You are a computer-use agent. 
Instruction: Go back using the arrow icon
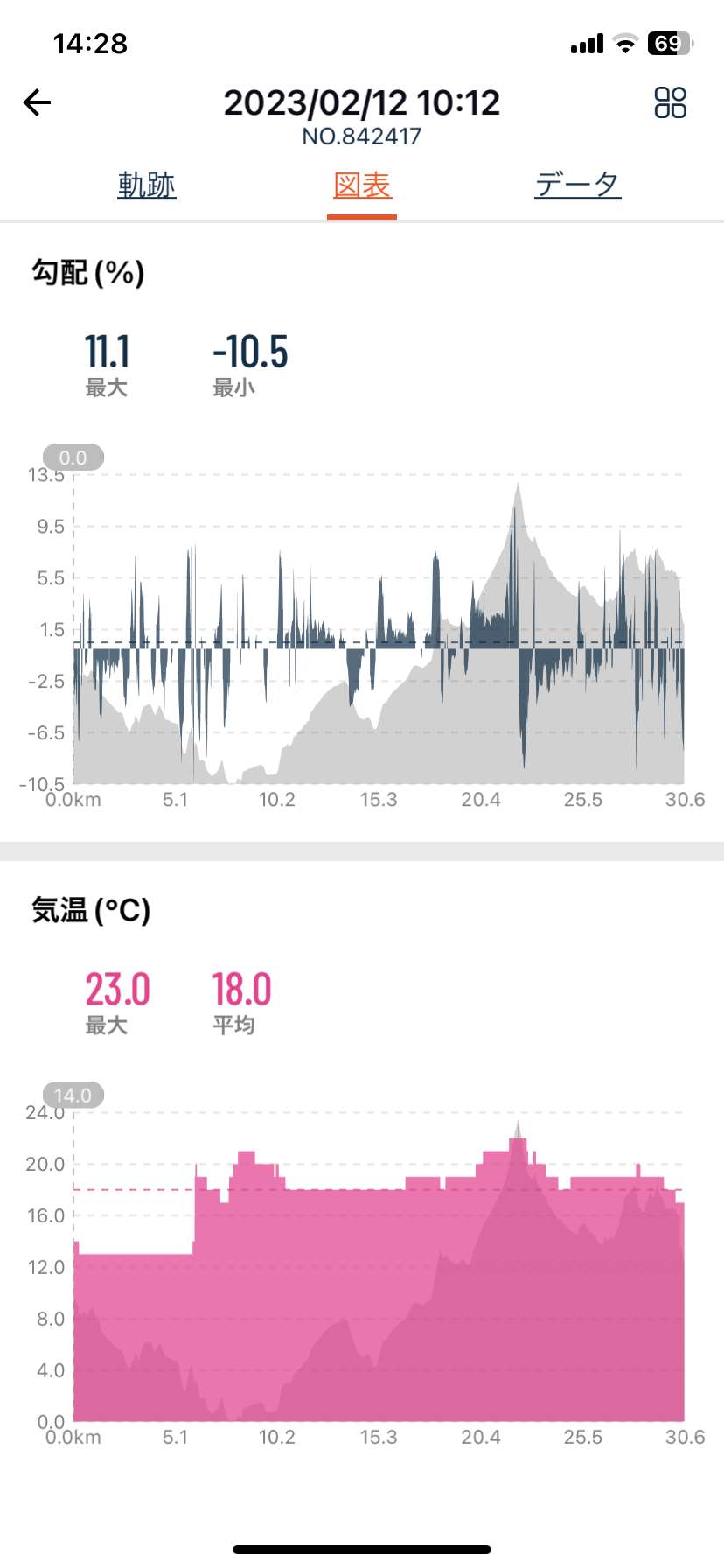coord(38,103)
